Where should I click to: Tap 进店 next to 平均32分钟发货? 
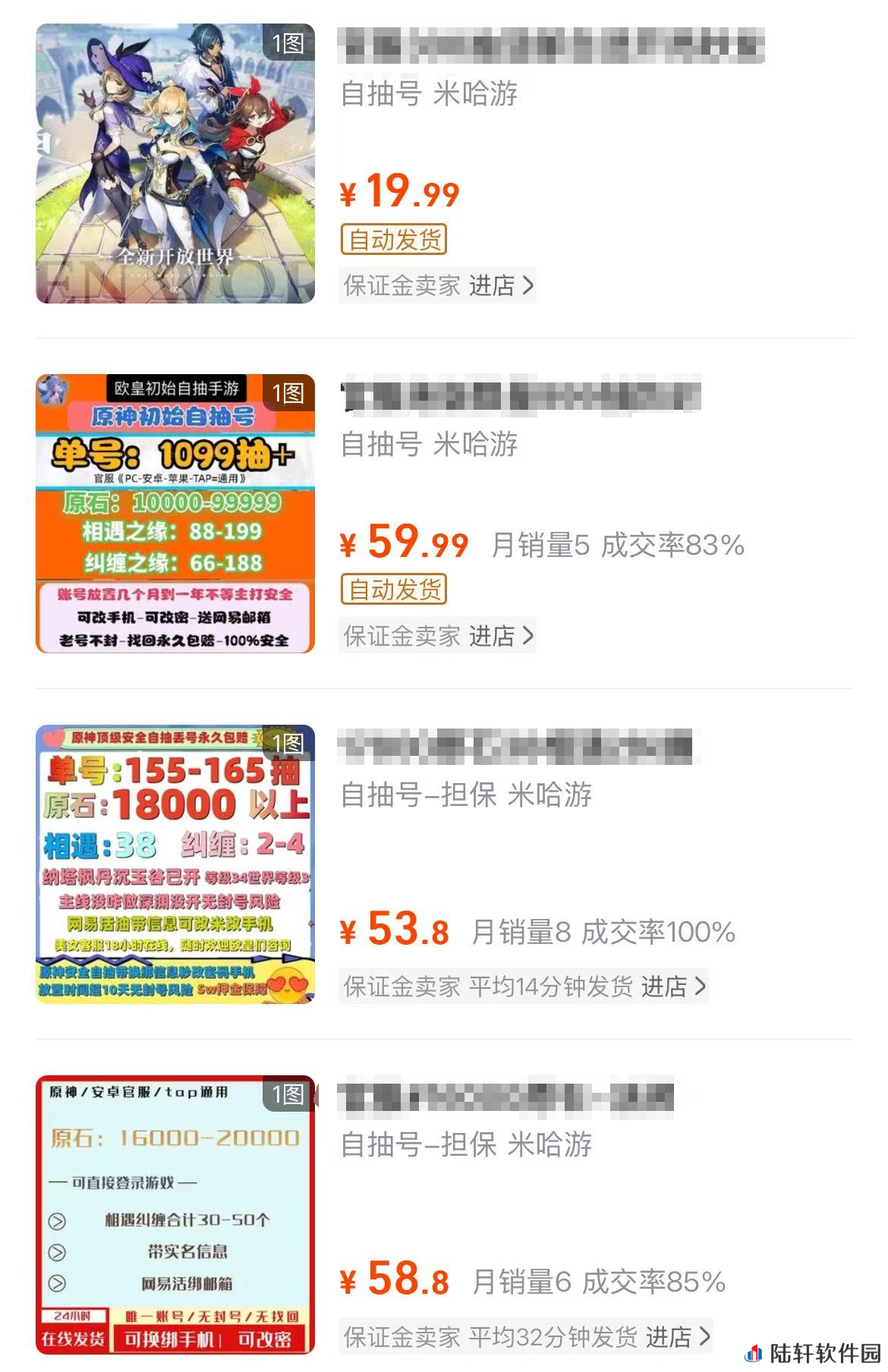pos(678,1336)
